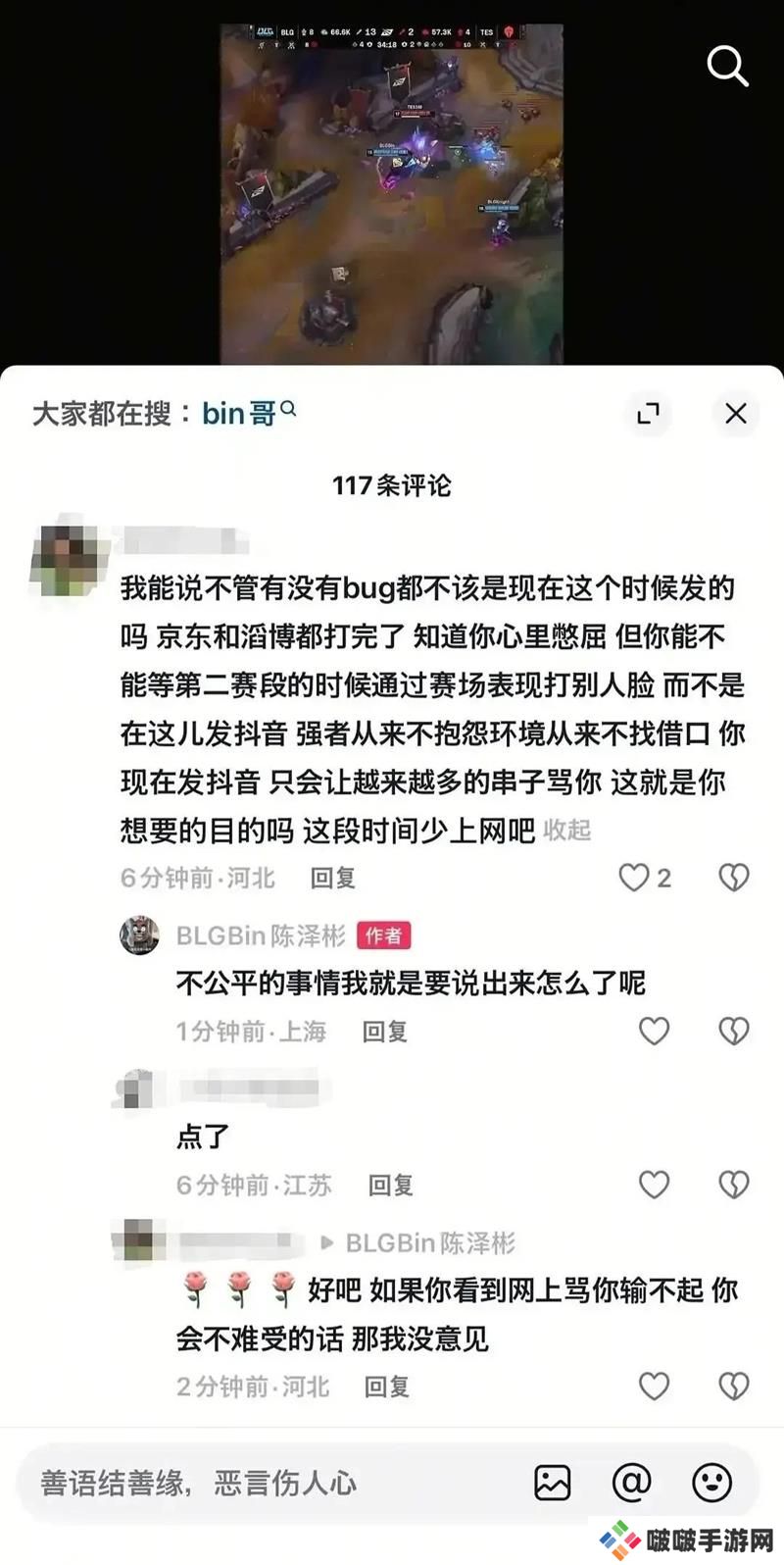Screen dimensions: 784x1565
Task: Close the comments panel
Action: [x=735, y=414]
